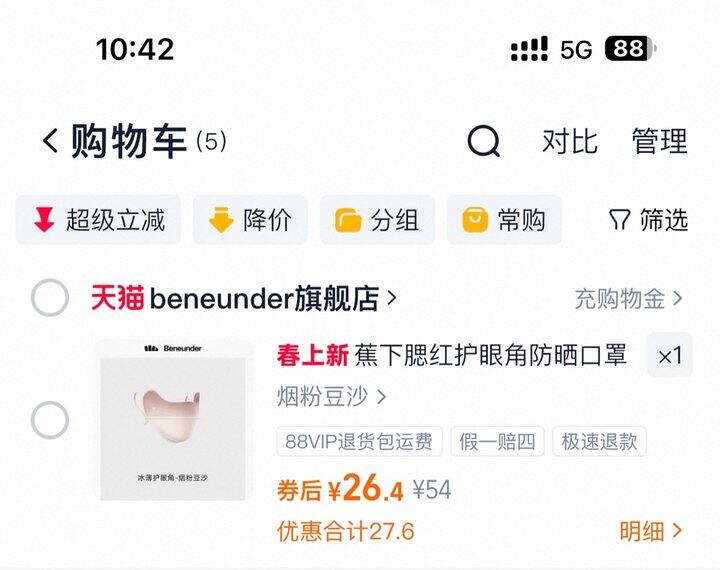This screenshot has height=570, width=720.
Task: Open the 分组 grouping chip
Action: coord(377,220)
